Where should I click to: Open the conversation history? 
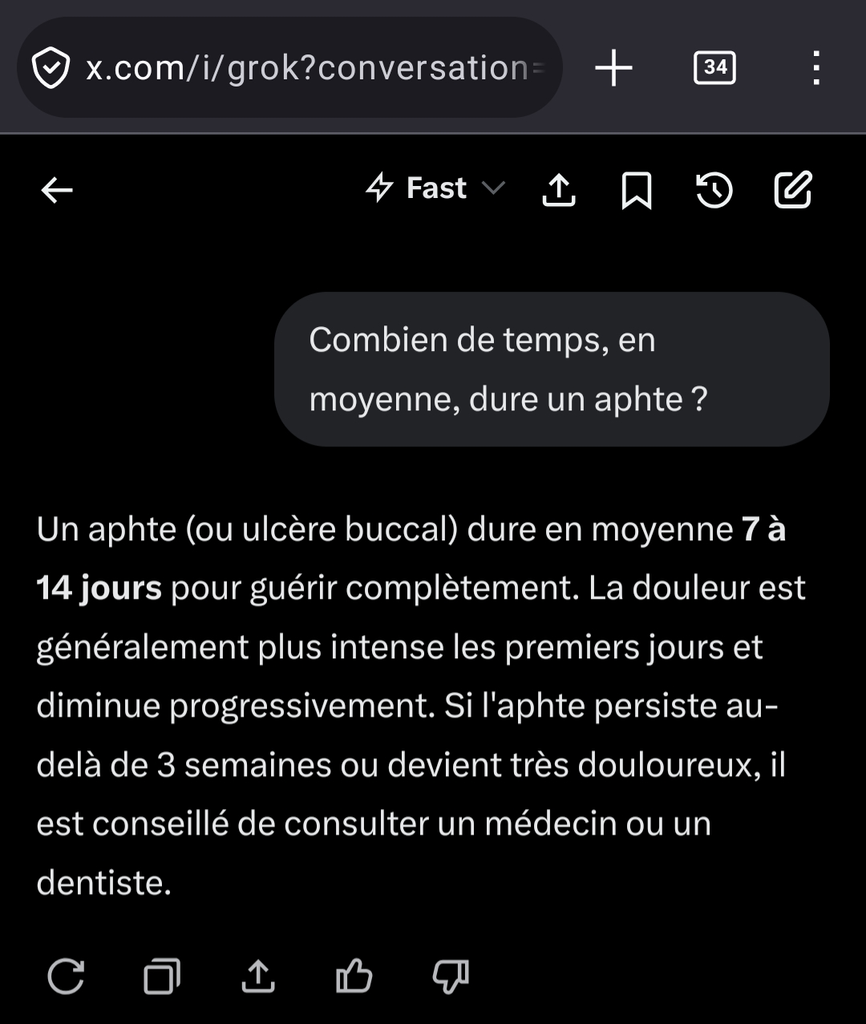pos(714,189)
